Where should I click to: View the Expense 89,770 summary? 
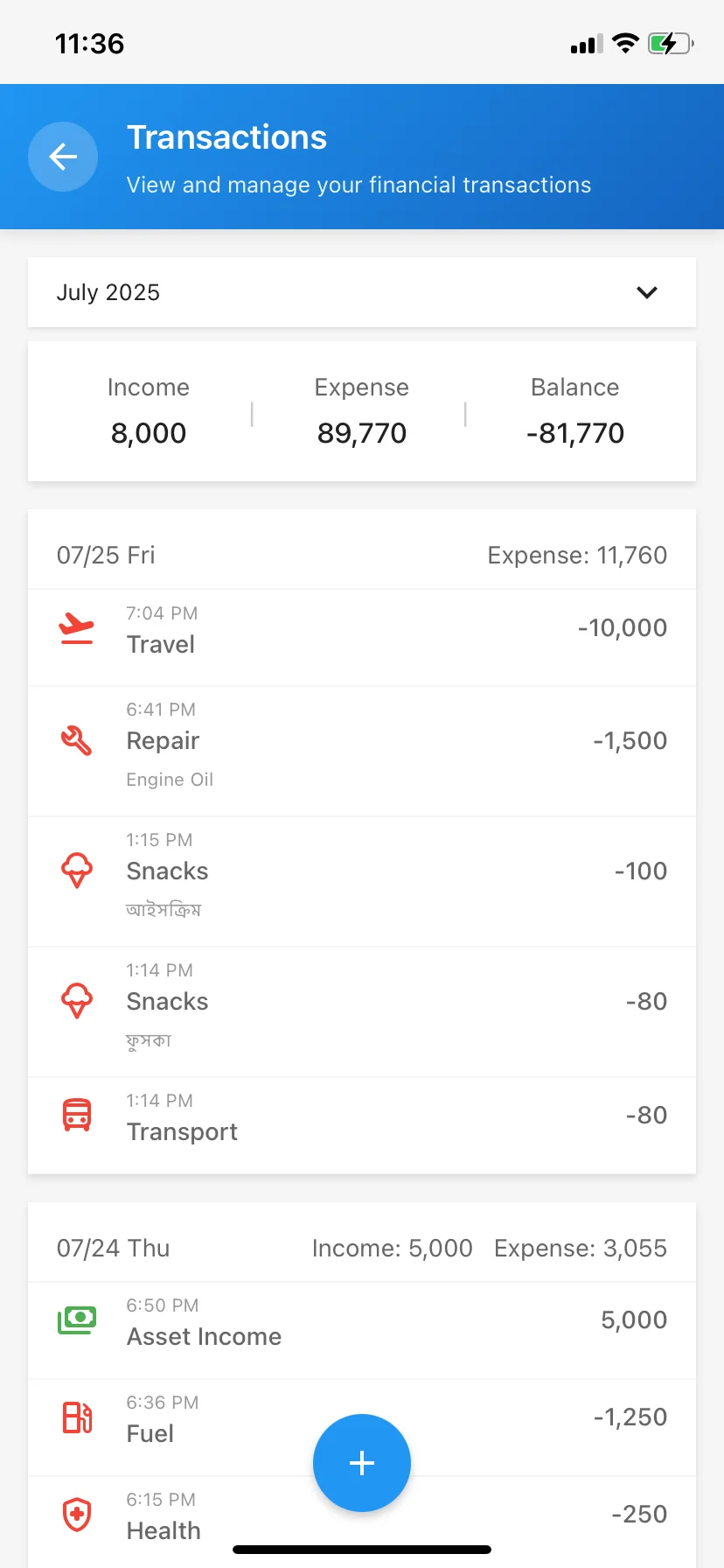click(x=361, y=411)
